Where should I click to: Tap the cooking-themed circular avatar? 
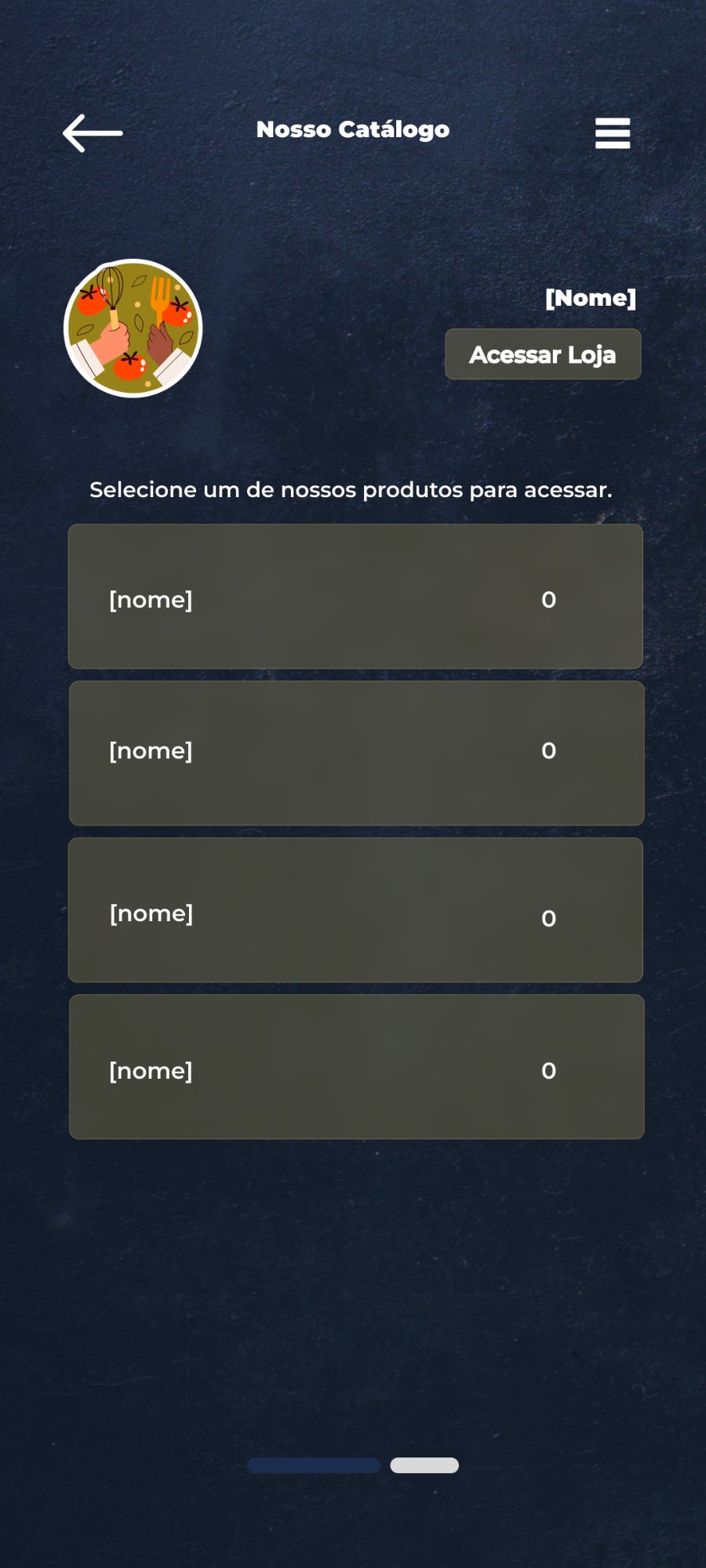[x=133, y=325]
